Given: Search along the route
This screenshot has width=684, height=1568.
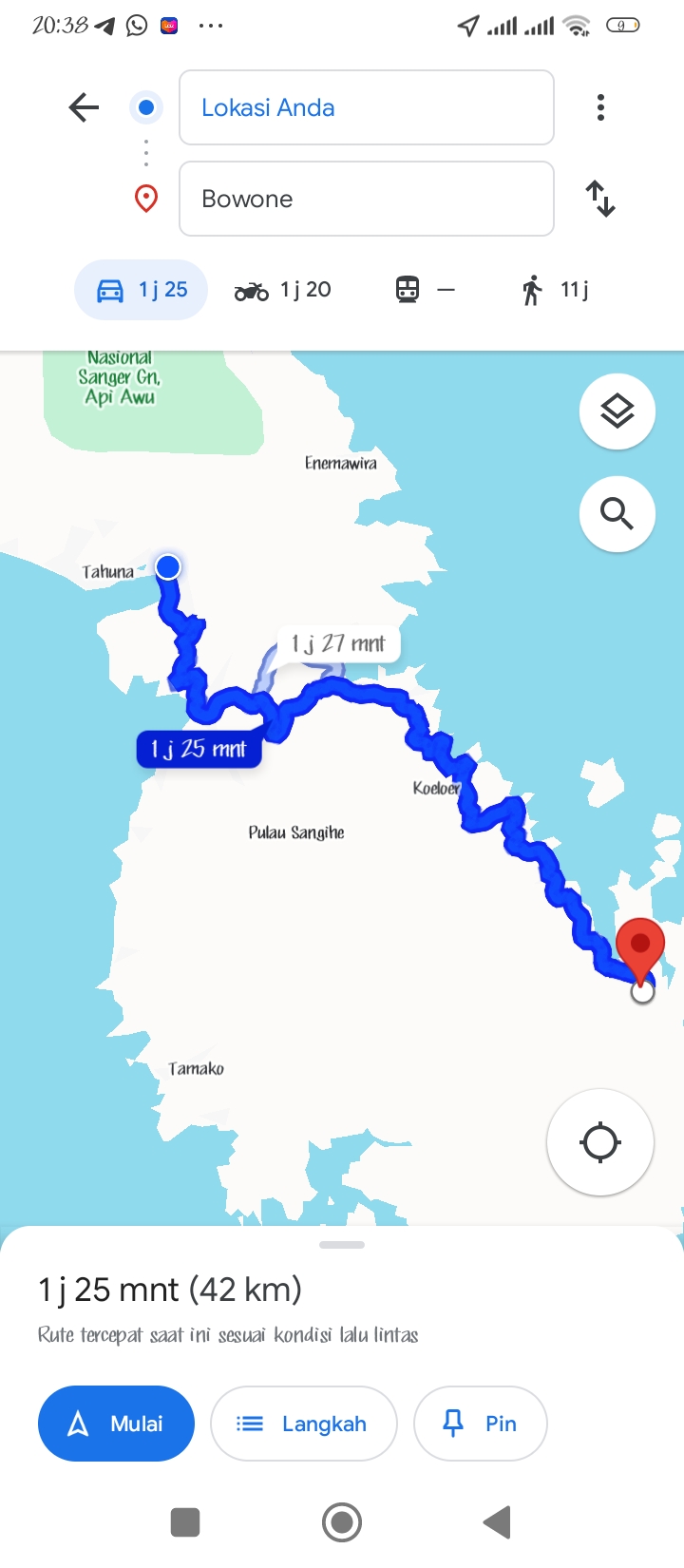Looking at the screenshot, I should click(617, 514).
